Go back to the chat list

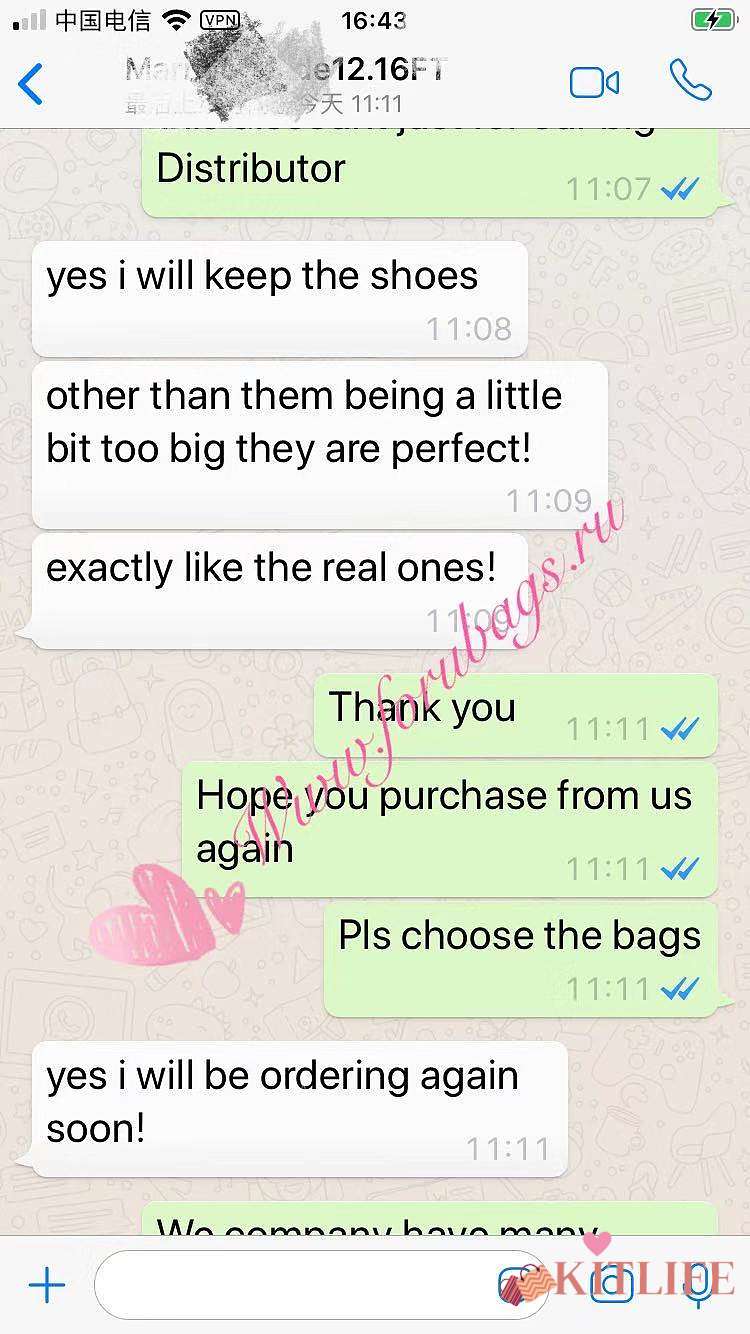pos(32,84)
